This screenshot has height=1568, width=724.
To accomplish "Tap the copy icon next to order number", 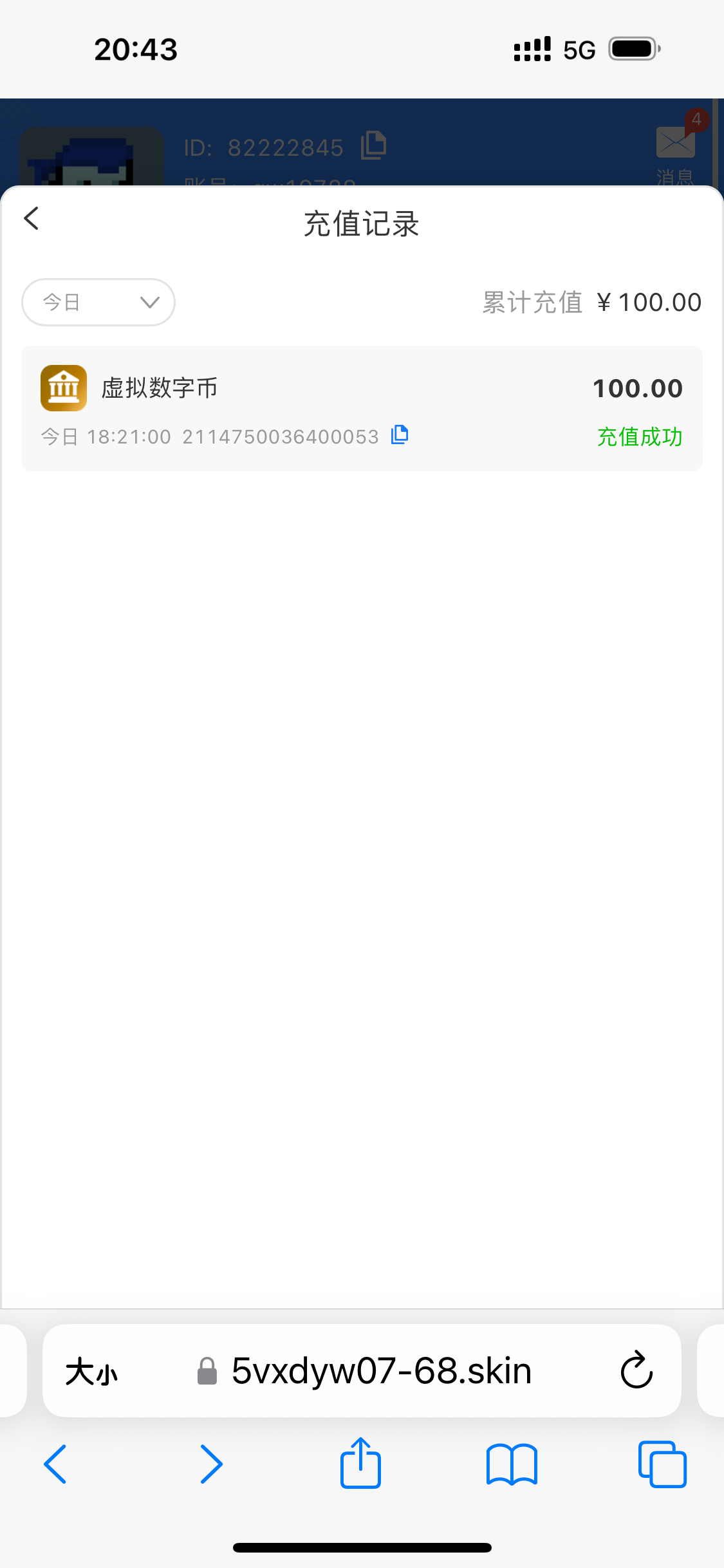I will click(x=399, y=435).
